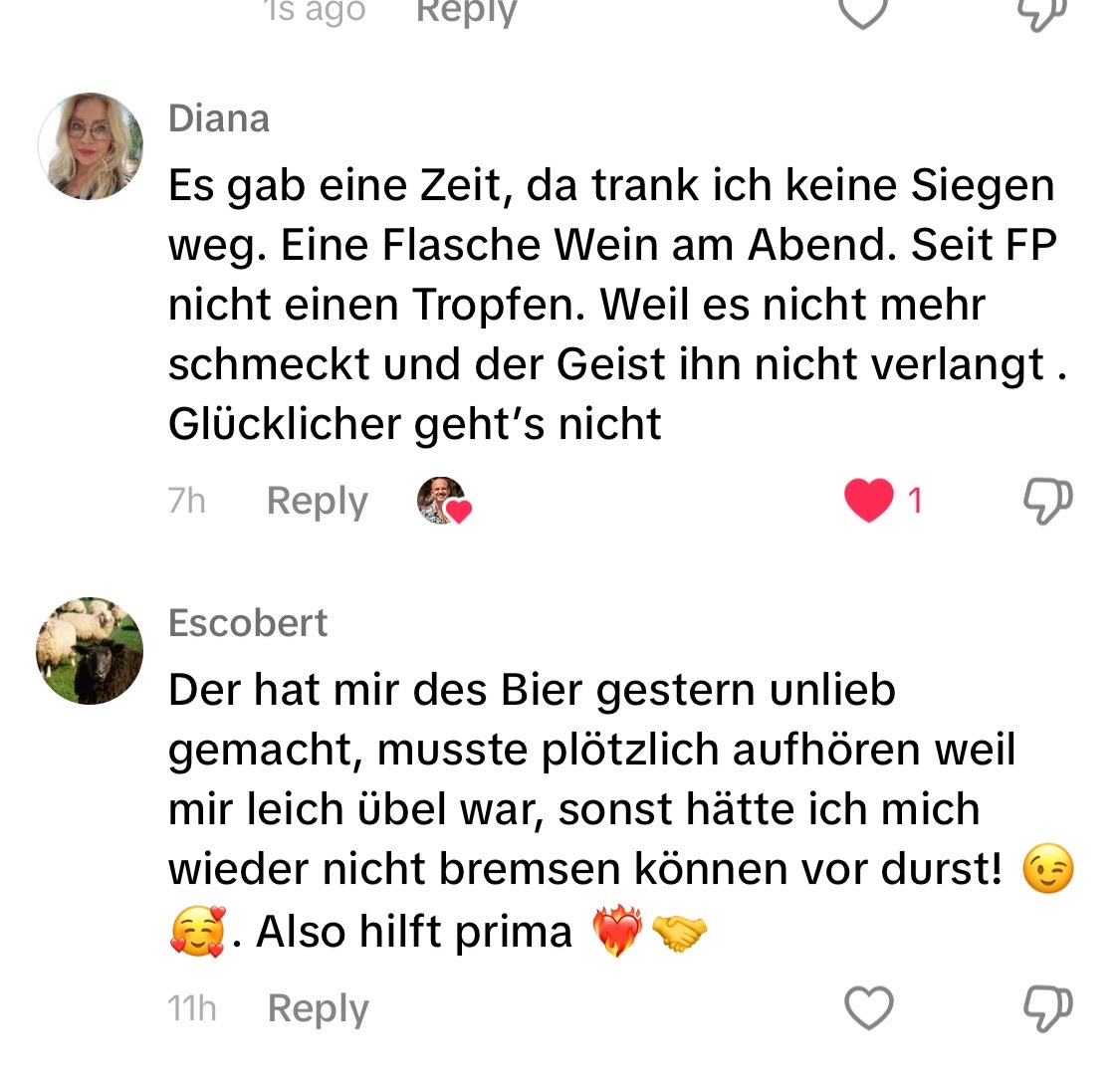Dislike Escobert's comment
Viewport: 1120px width, 1083px height.
click(x=1047, y=1008)
